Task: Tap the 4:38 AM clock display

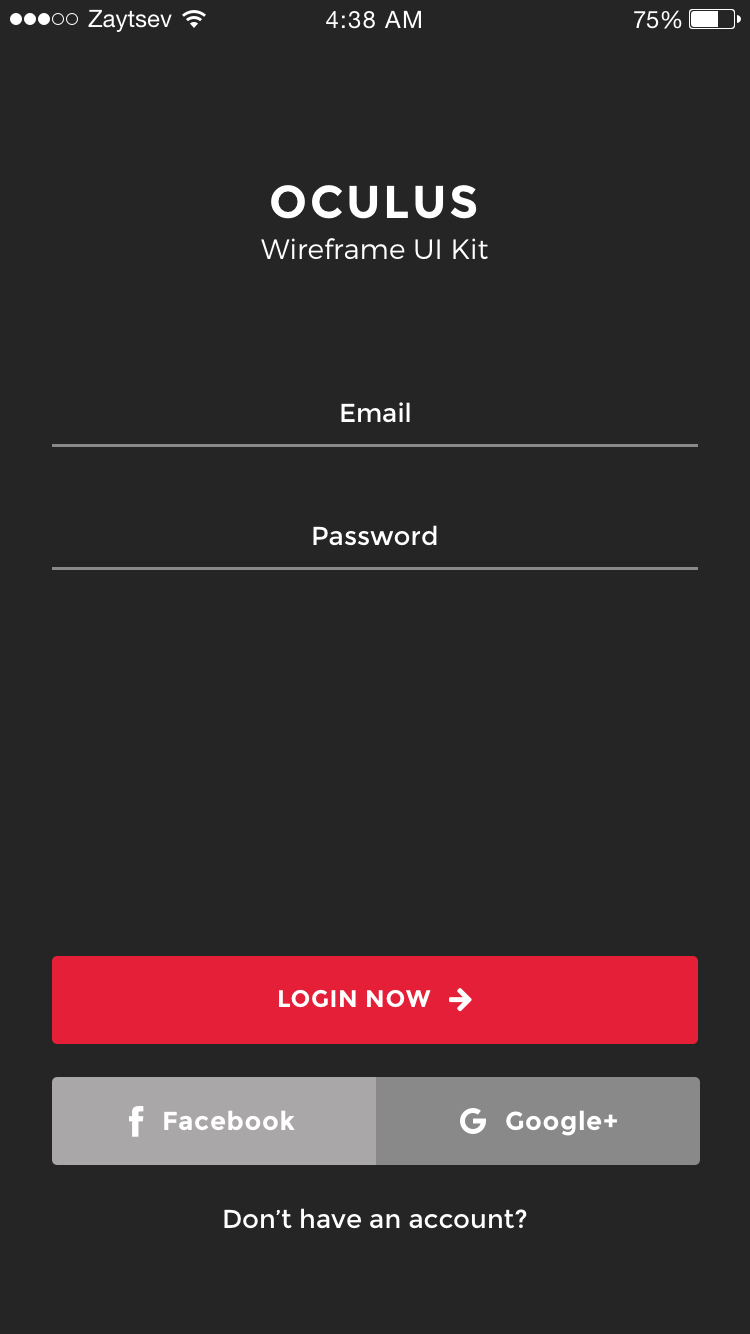Action: 374,18
